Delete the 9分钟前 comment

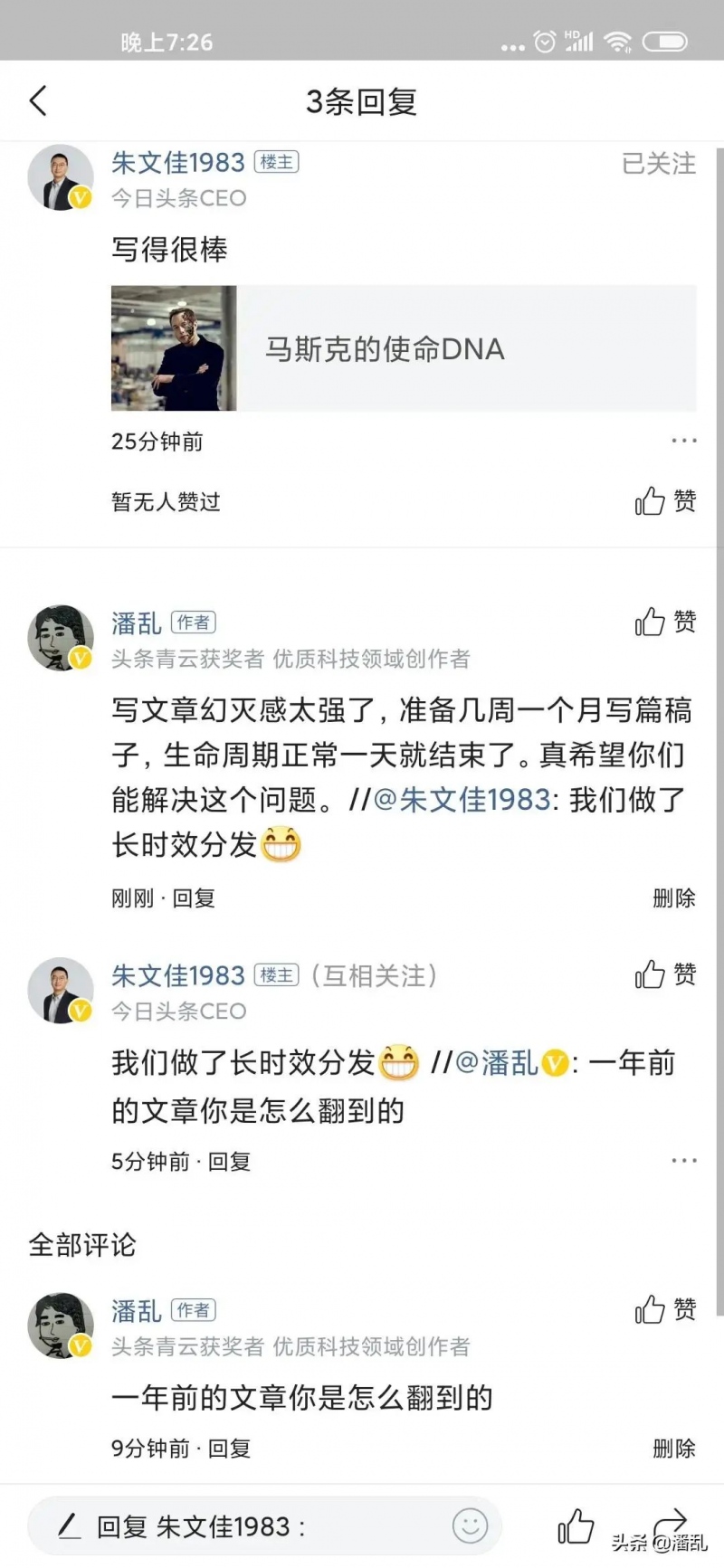pyautogui.click(x=673, y=1449)
